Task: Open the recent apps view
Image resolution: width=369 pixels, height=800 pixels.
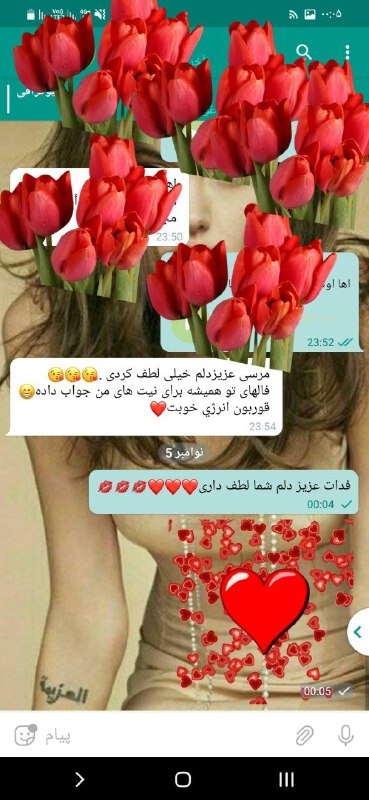Action: tap(286, 779)
